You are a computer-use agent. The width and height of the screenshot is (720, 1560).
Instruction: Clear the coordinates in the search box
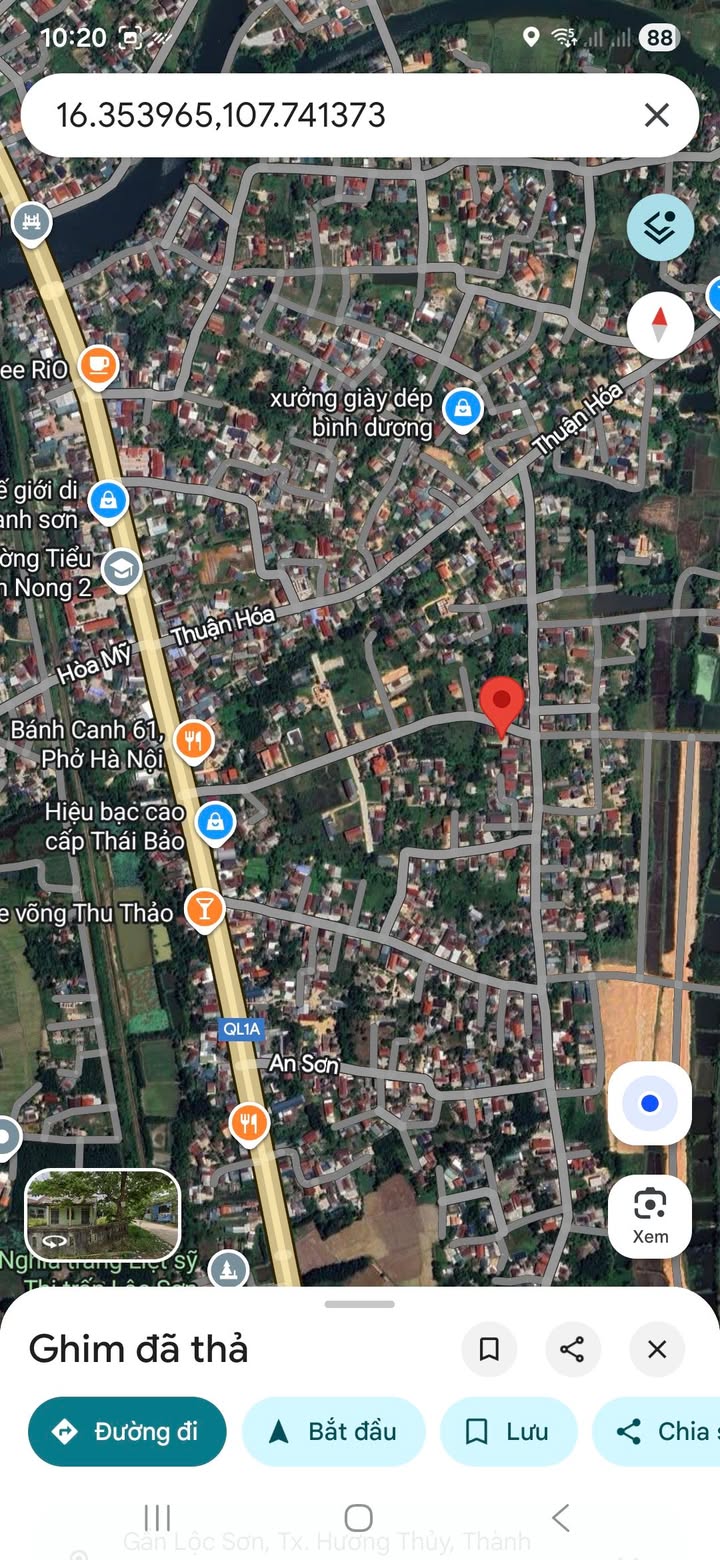coord(656,115)
